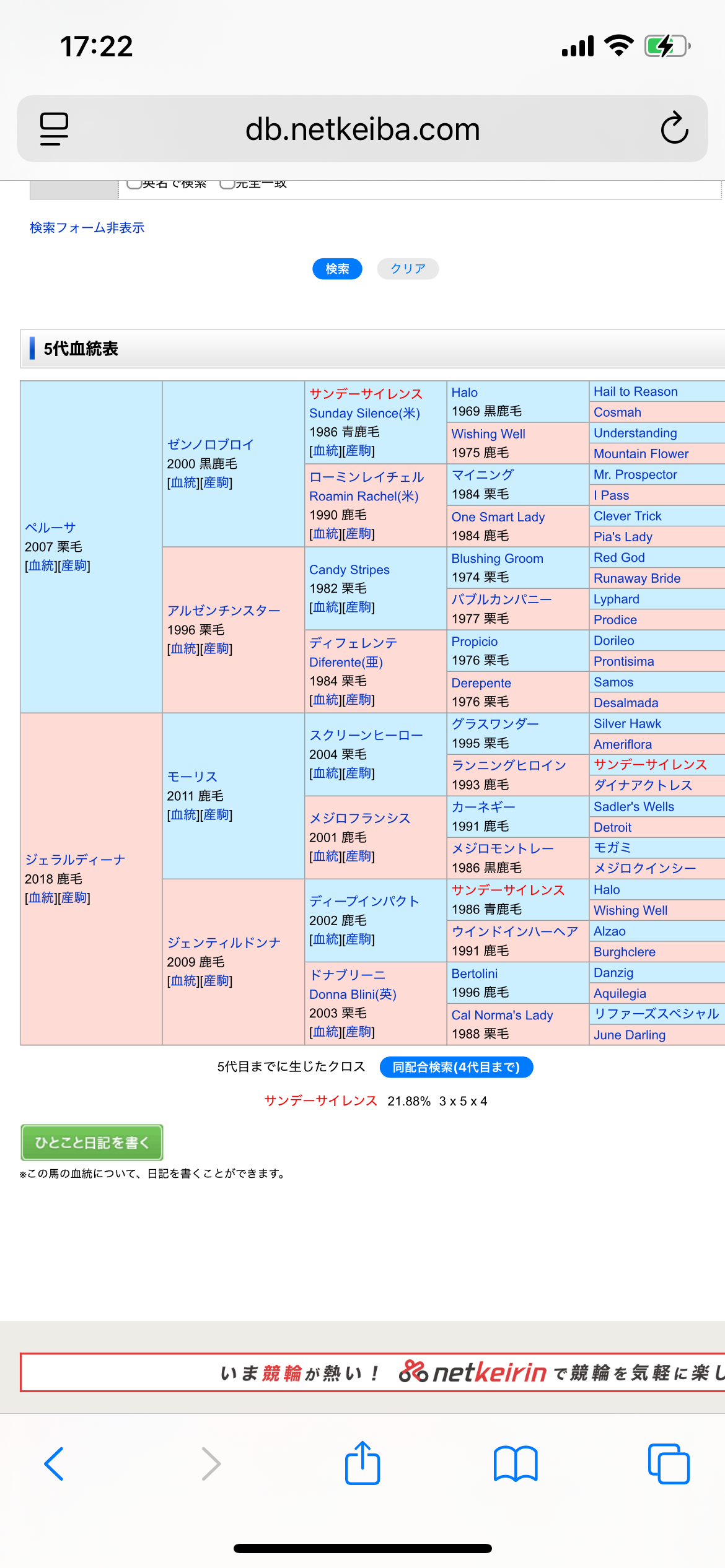The height and width of the screenshot is (1568, 725).
Task: Go back to the previous page
Action: 54,1464
